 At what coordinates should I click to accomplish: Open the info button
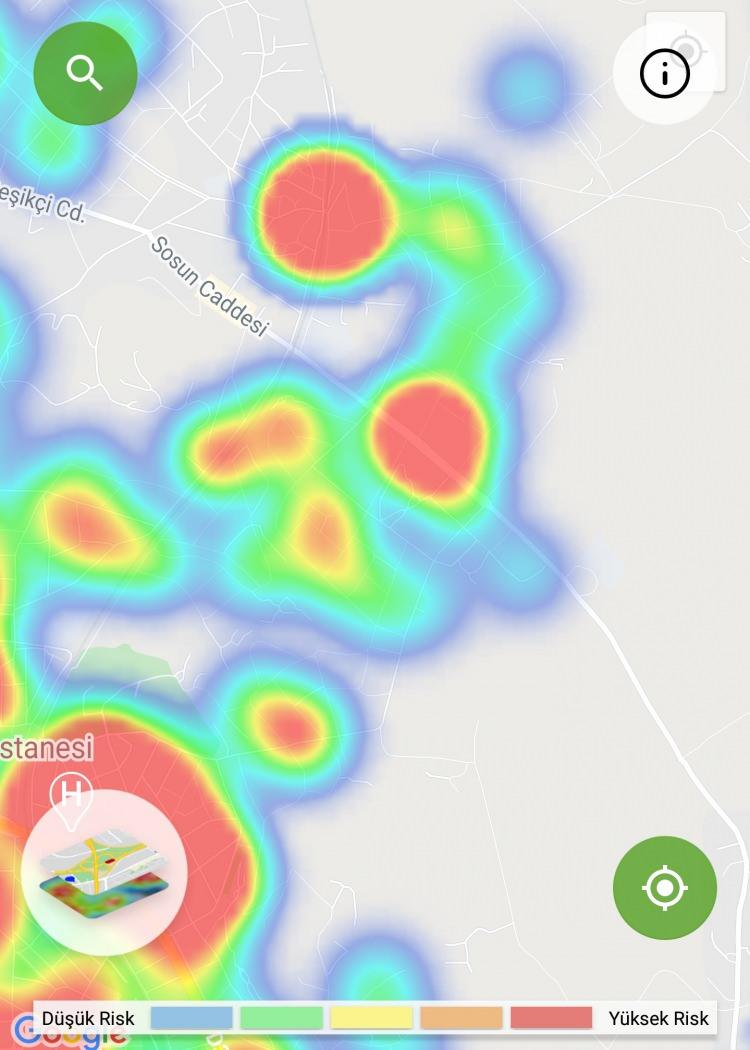(665, 73)
